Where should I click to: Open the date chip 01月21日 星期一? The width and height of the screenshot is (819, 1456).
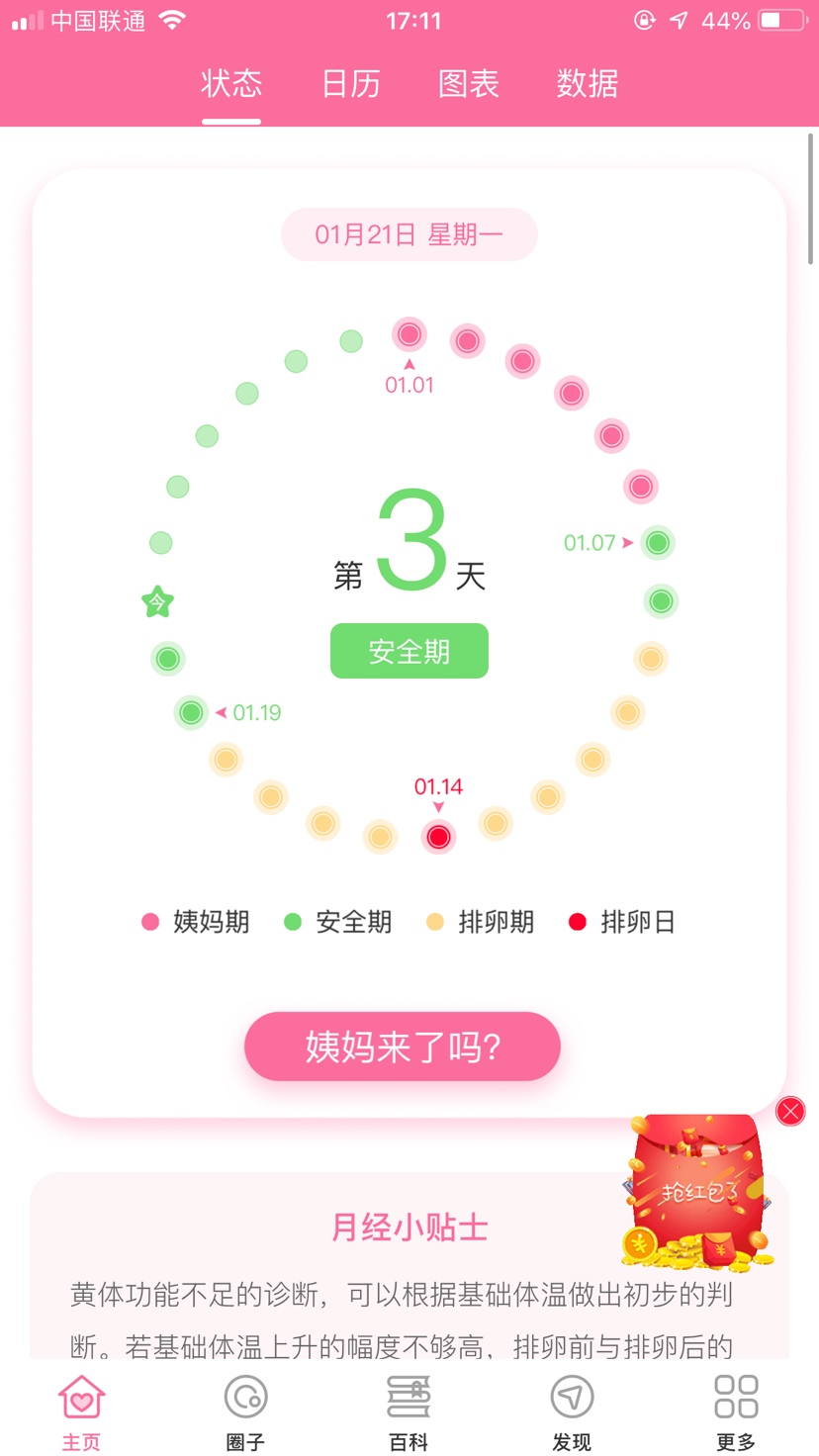pyautogui.click(x=409, y=234)
